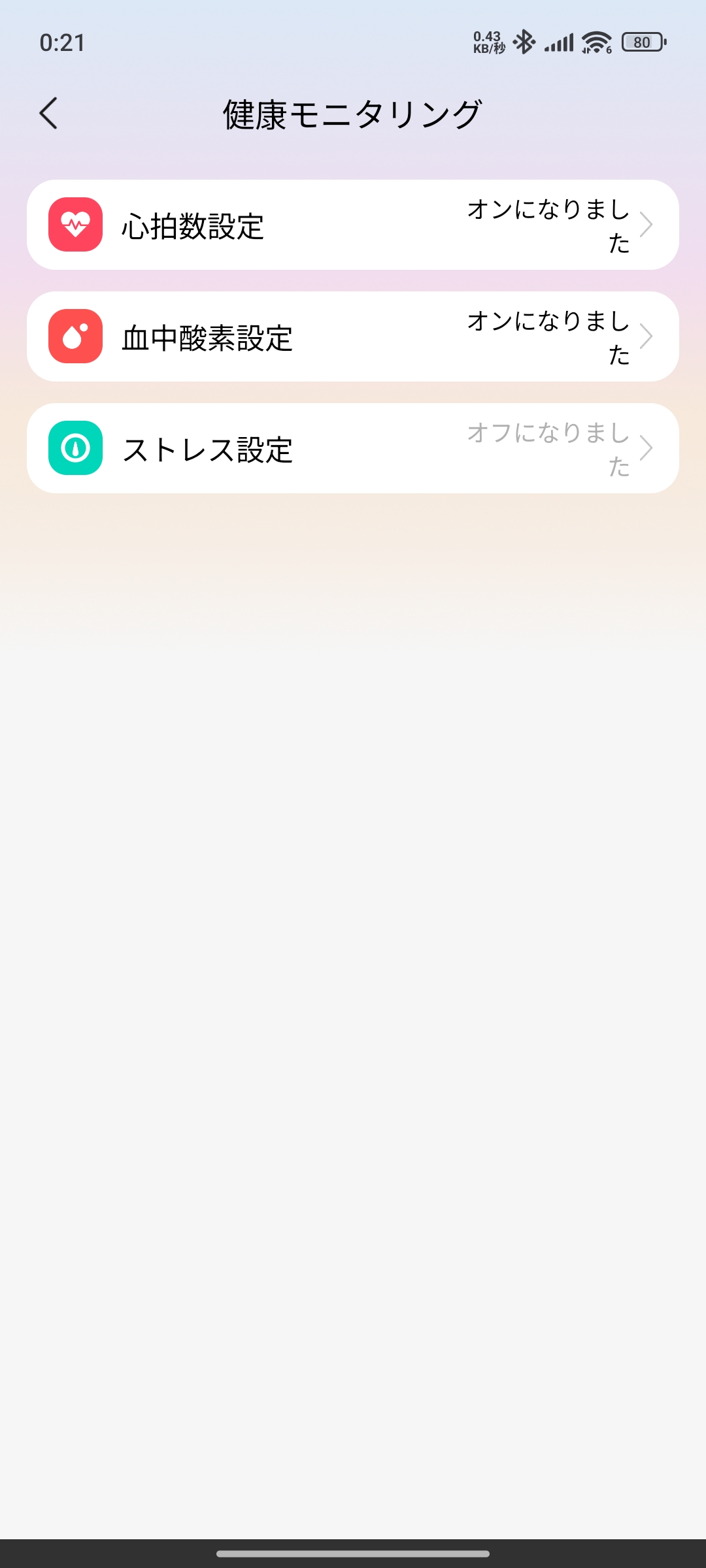Viewport: 706px width, 1568px height.
Task: Open ストレス設定 stress settings
Action: [353, 448]
